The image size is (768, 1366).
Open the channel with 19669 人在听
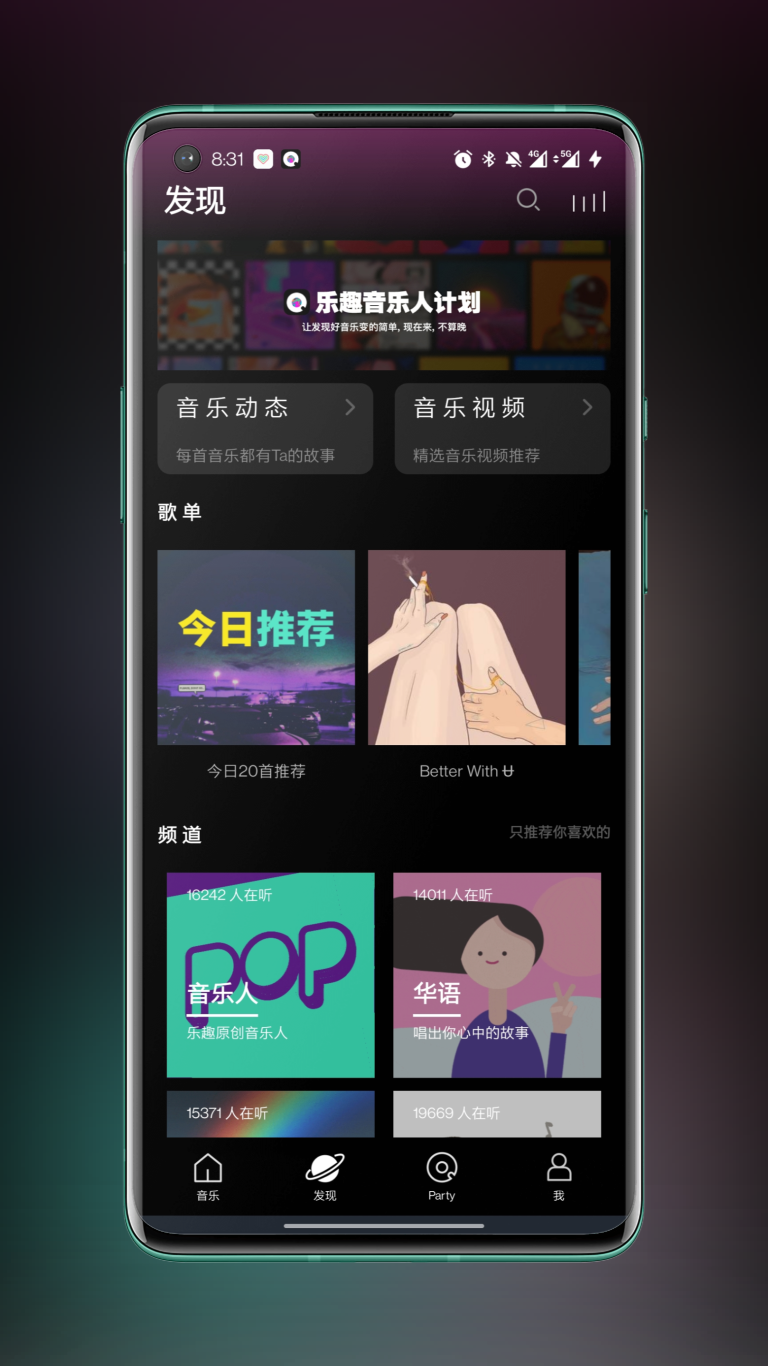pos(497,1114)
